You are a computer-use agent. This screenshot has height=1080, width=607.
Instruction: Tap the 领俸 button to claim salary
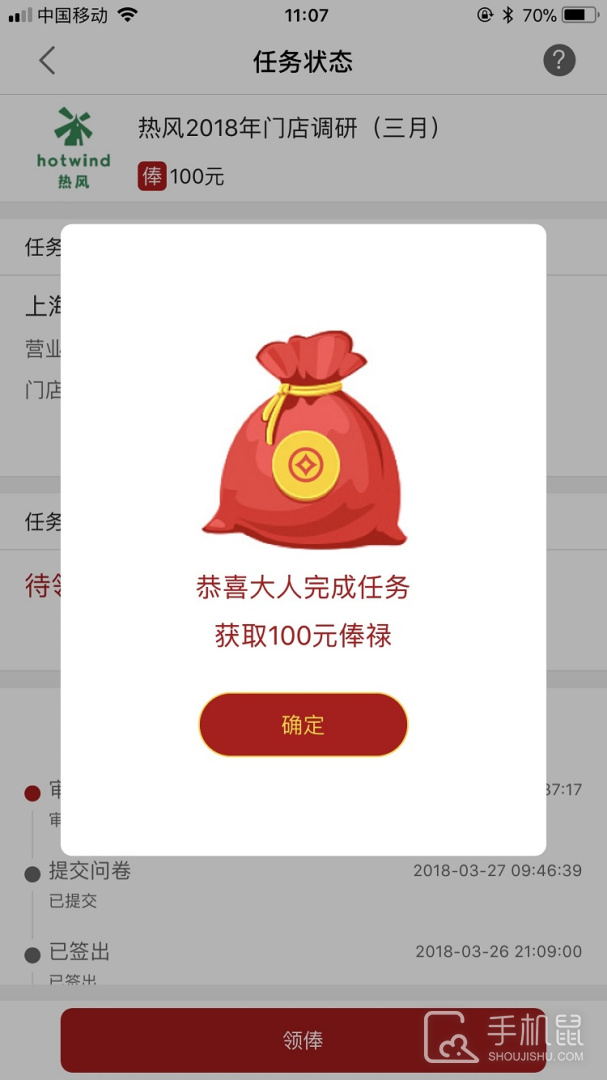tap(302, 1040)
